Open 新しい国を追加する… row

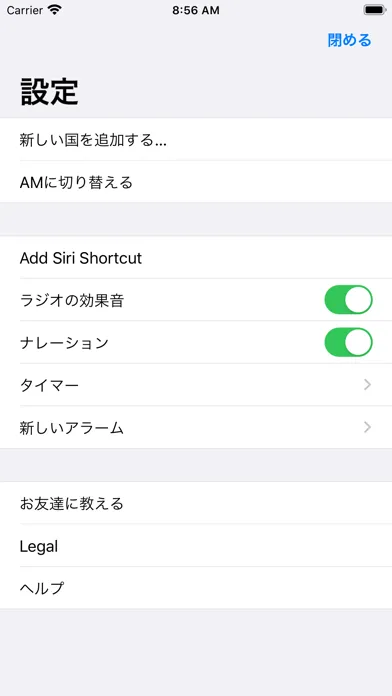(x=196, y=140)
